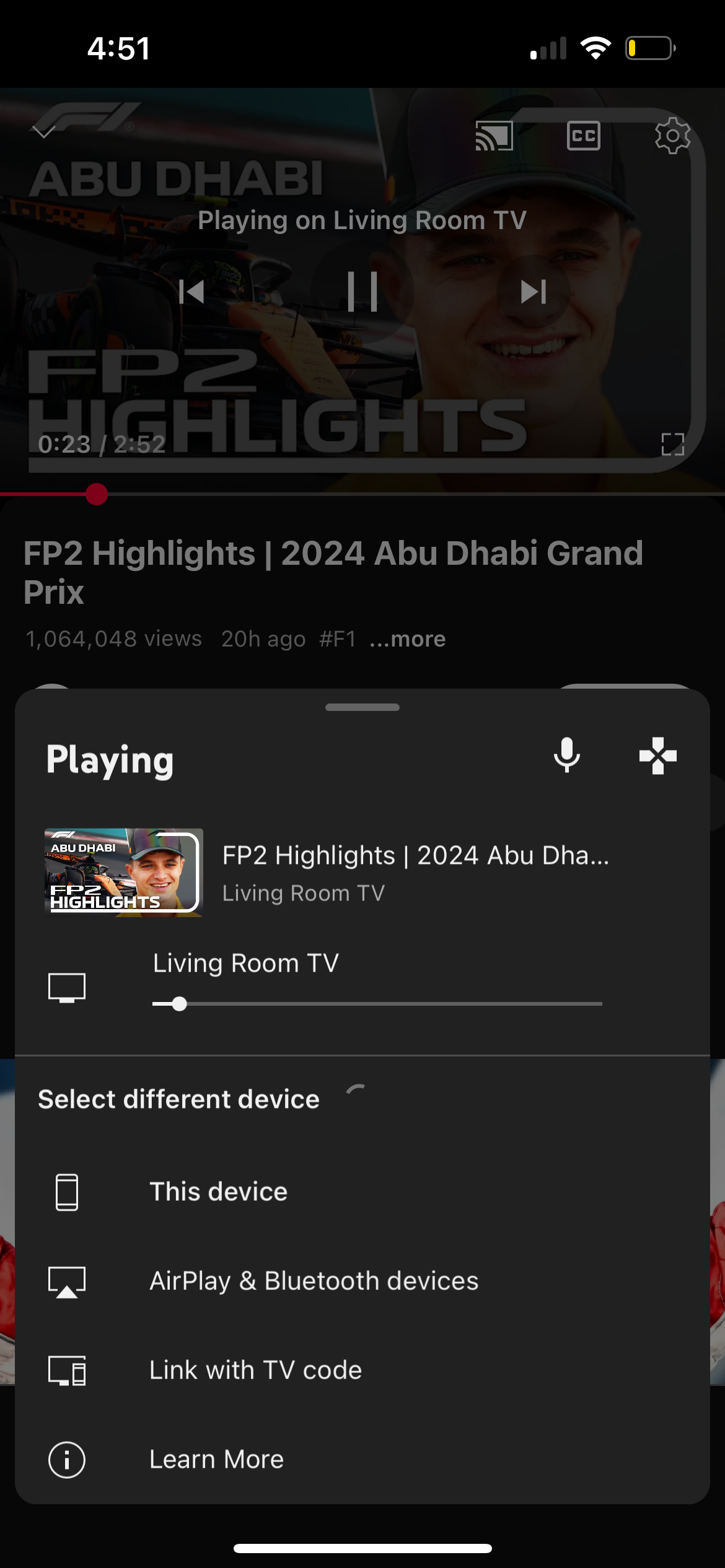The image size is (725, 1568).
Task: Pause the playing video
Action: (362, 292)
